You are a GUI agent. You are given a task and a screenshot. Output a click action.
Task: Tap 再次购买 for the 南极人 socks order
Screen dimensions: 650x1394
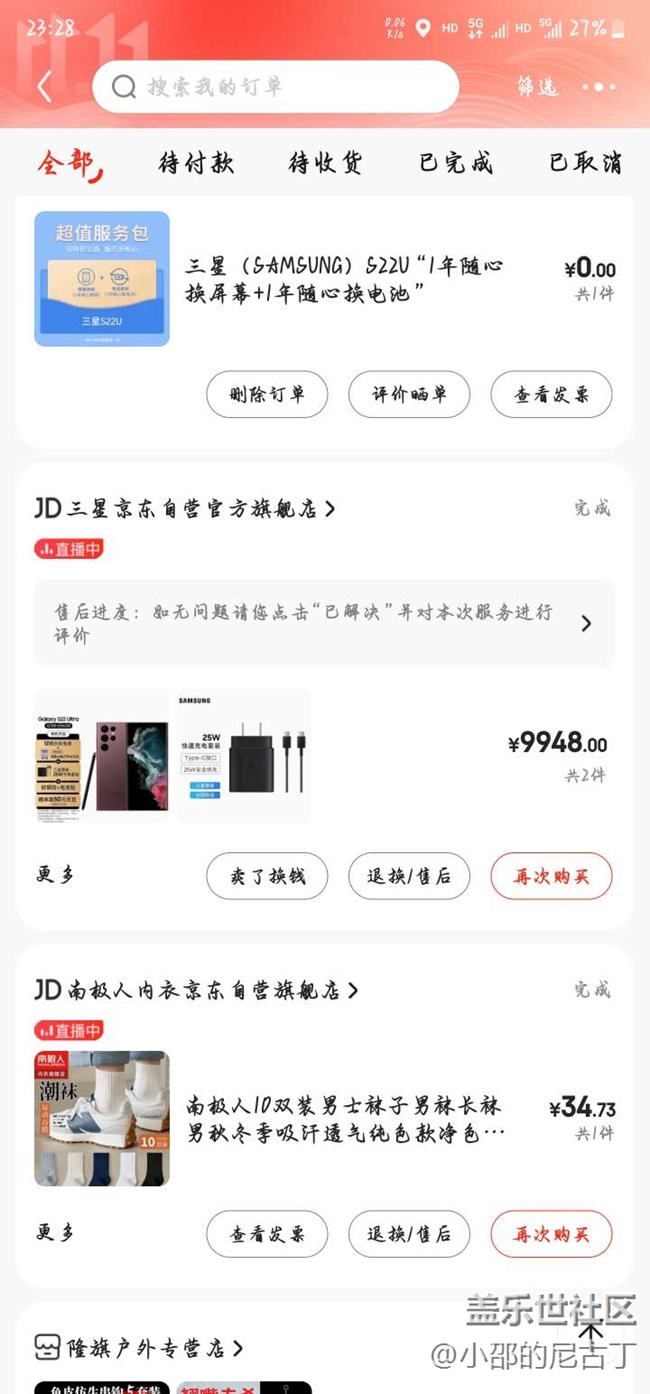[551, 1235]
